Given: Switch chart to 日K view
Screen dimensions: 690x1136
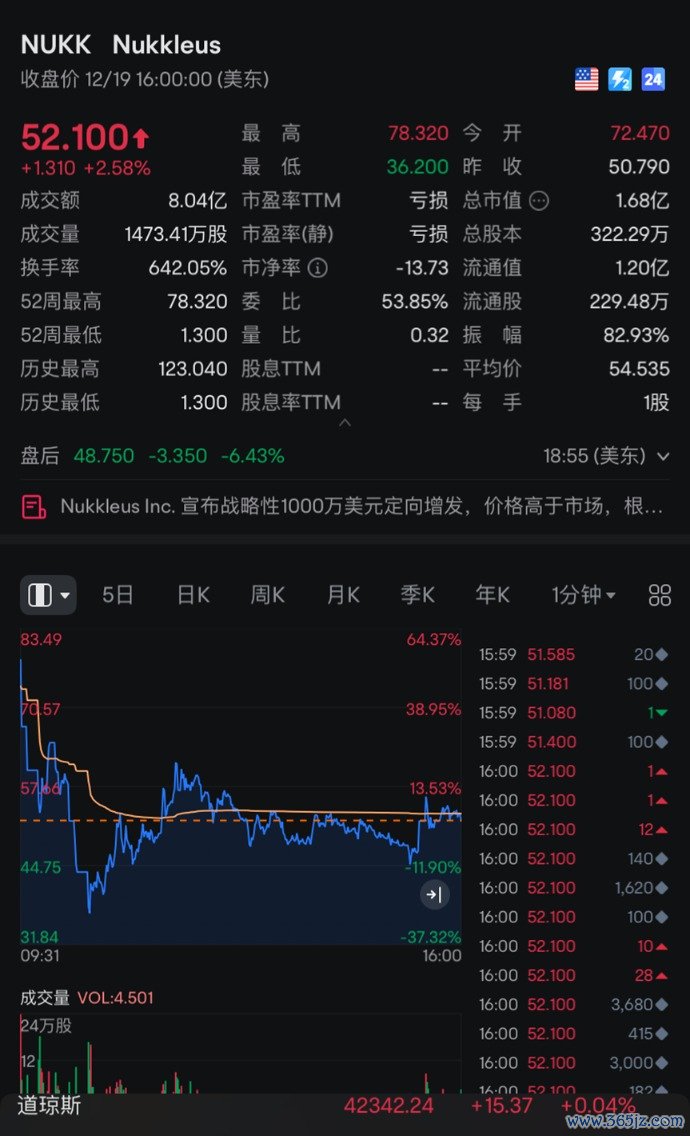Looking at the screenshot, I should click(x=193, y=595).
